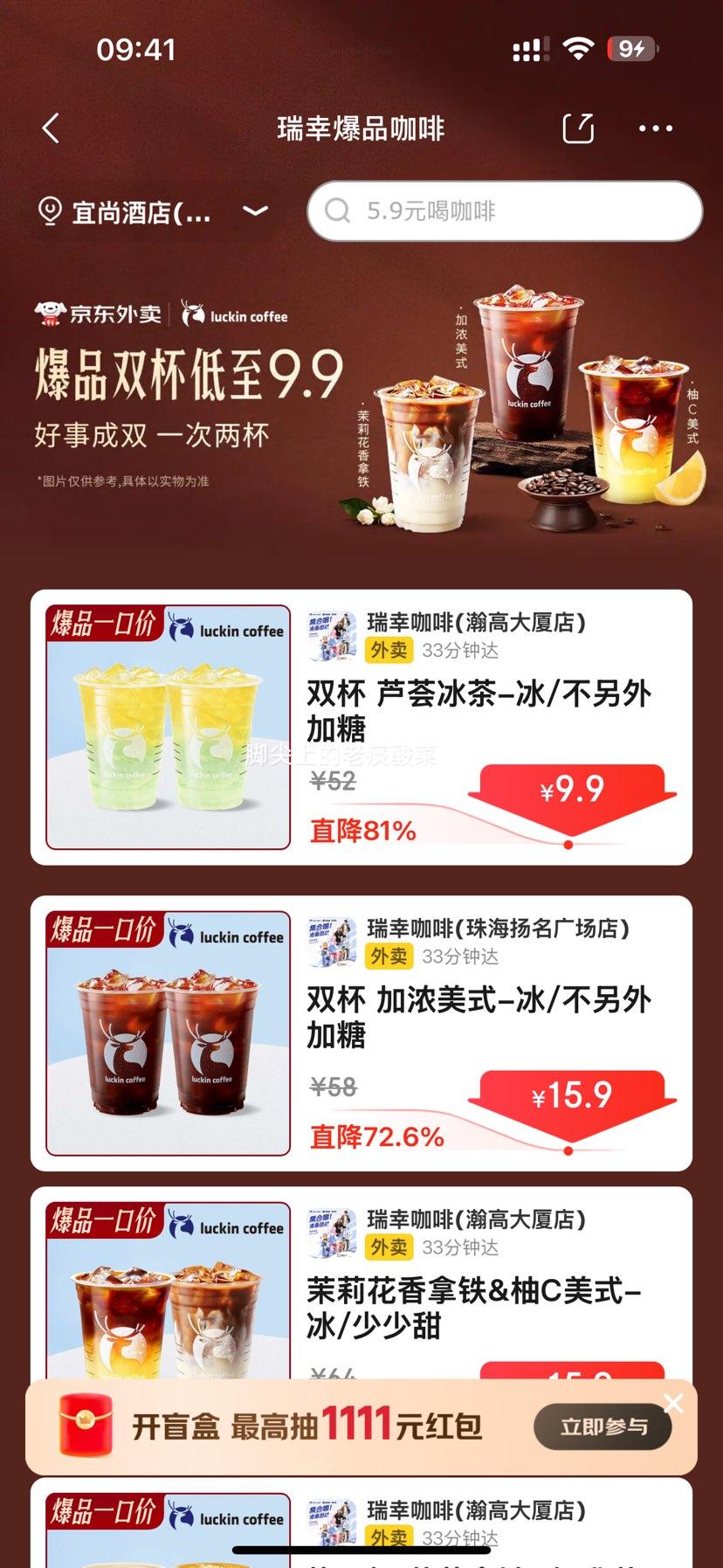The image size is (723, 1568).
Task: Tap 立即参与 on the red packet banner
Action: 603,1426
